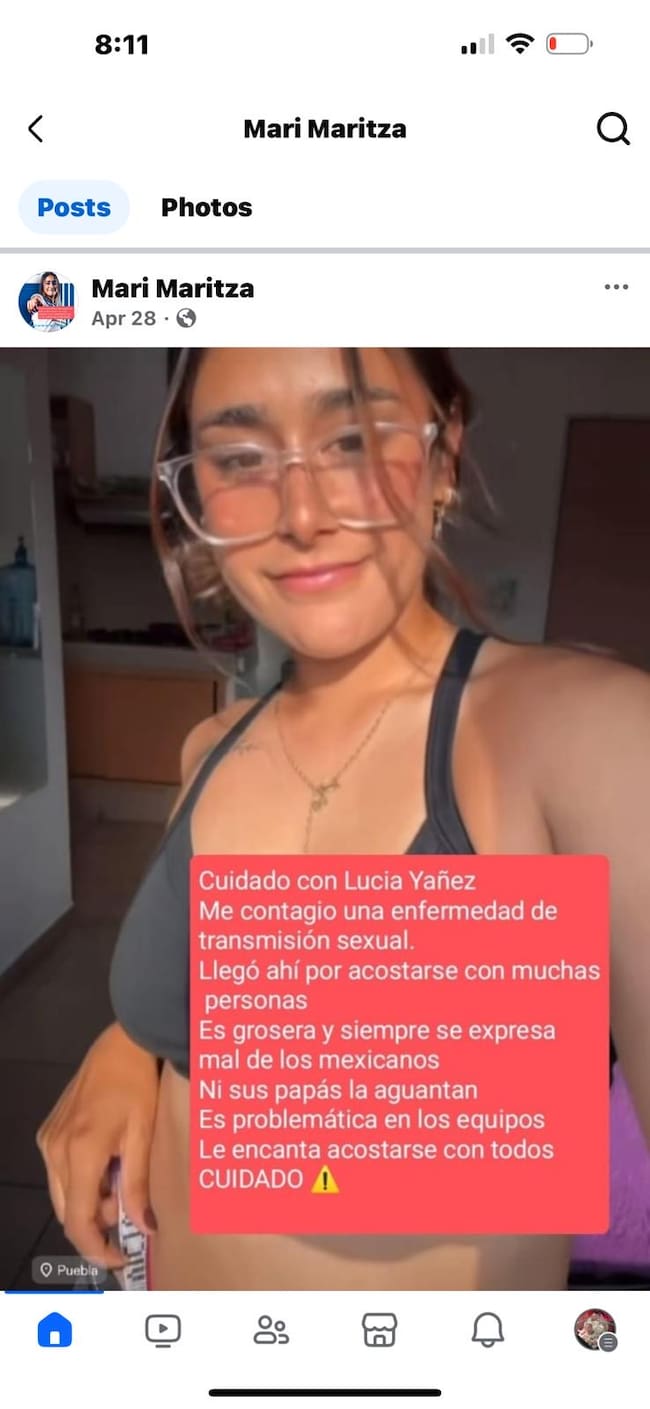650x1409 pixels.
Task: Open the notifications bell
Action: [x=487, y=1330]
